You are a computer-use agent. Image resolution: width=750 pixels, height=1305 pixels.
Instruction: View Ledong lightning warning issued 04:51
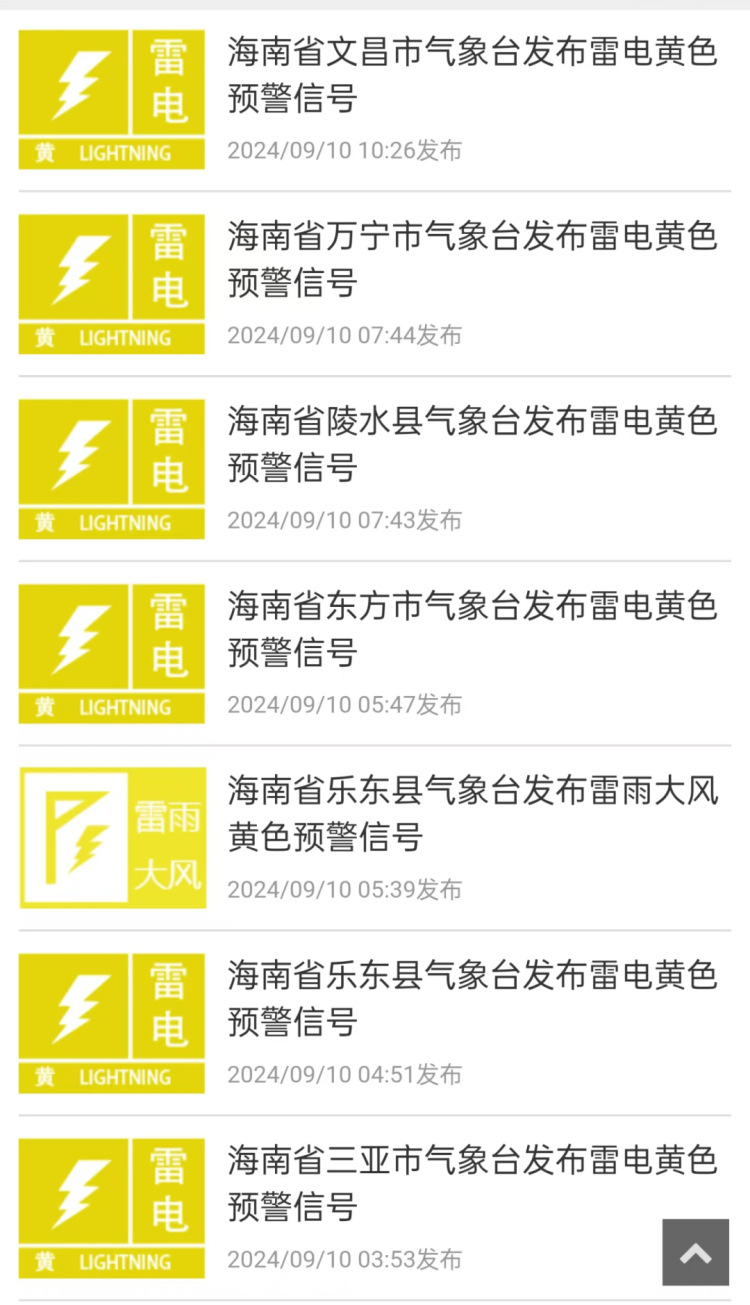click(x=472, y=998)
